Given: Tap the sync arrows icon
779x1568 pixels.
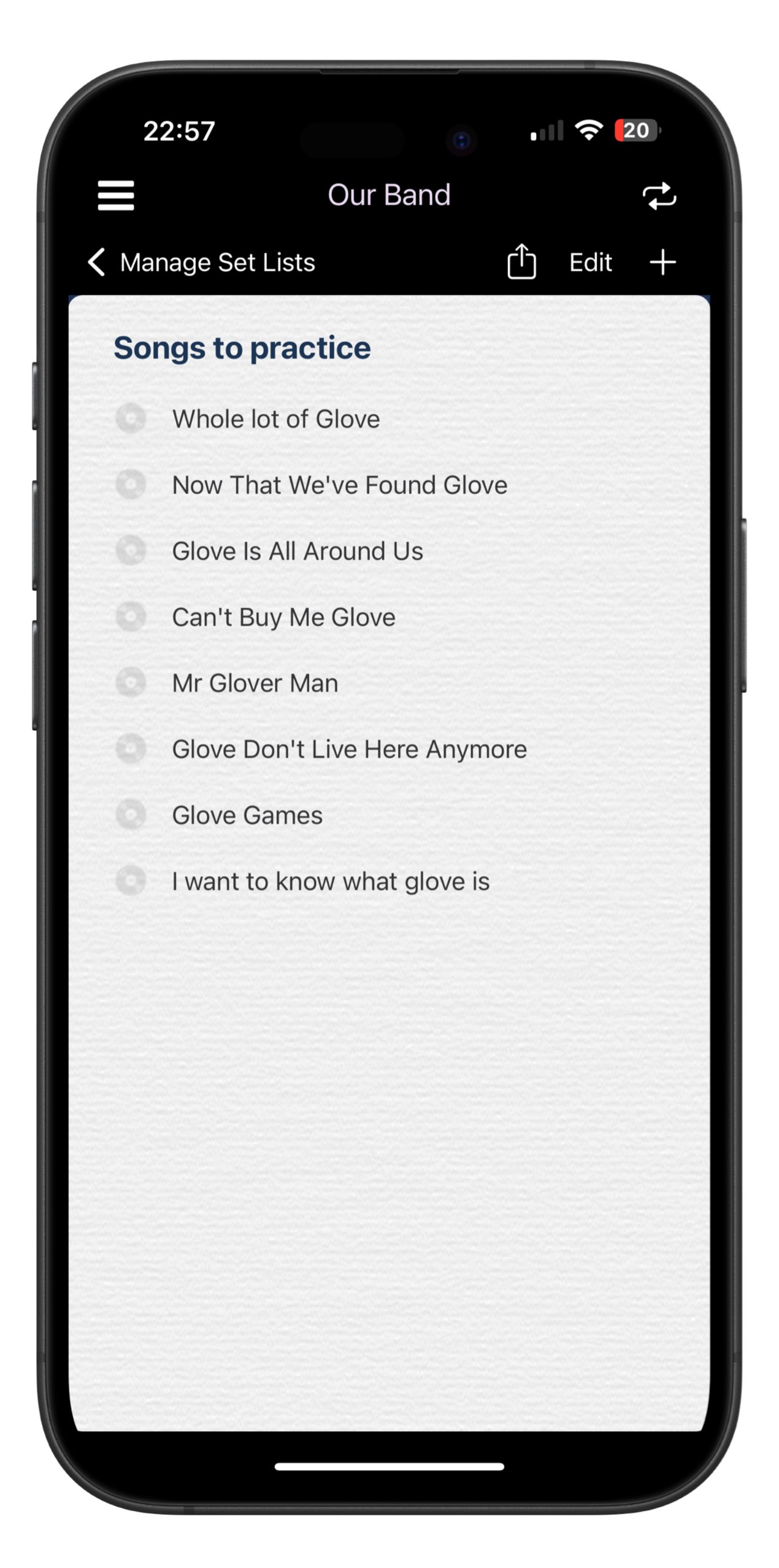Looking at the screenshot, I should (659, 196).
